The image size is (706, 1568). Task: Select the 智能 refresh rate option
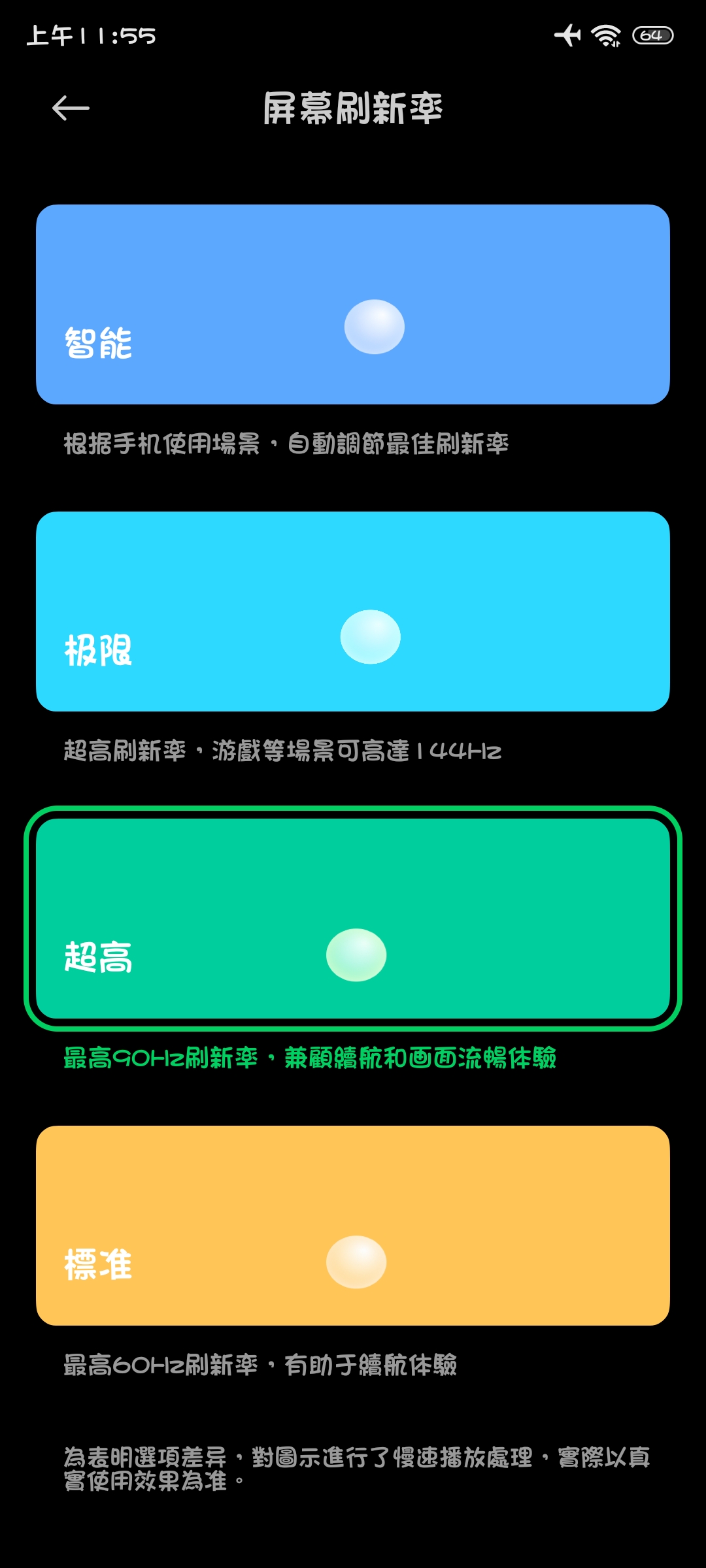click(353, 304)
